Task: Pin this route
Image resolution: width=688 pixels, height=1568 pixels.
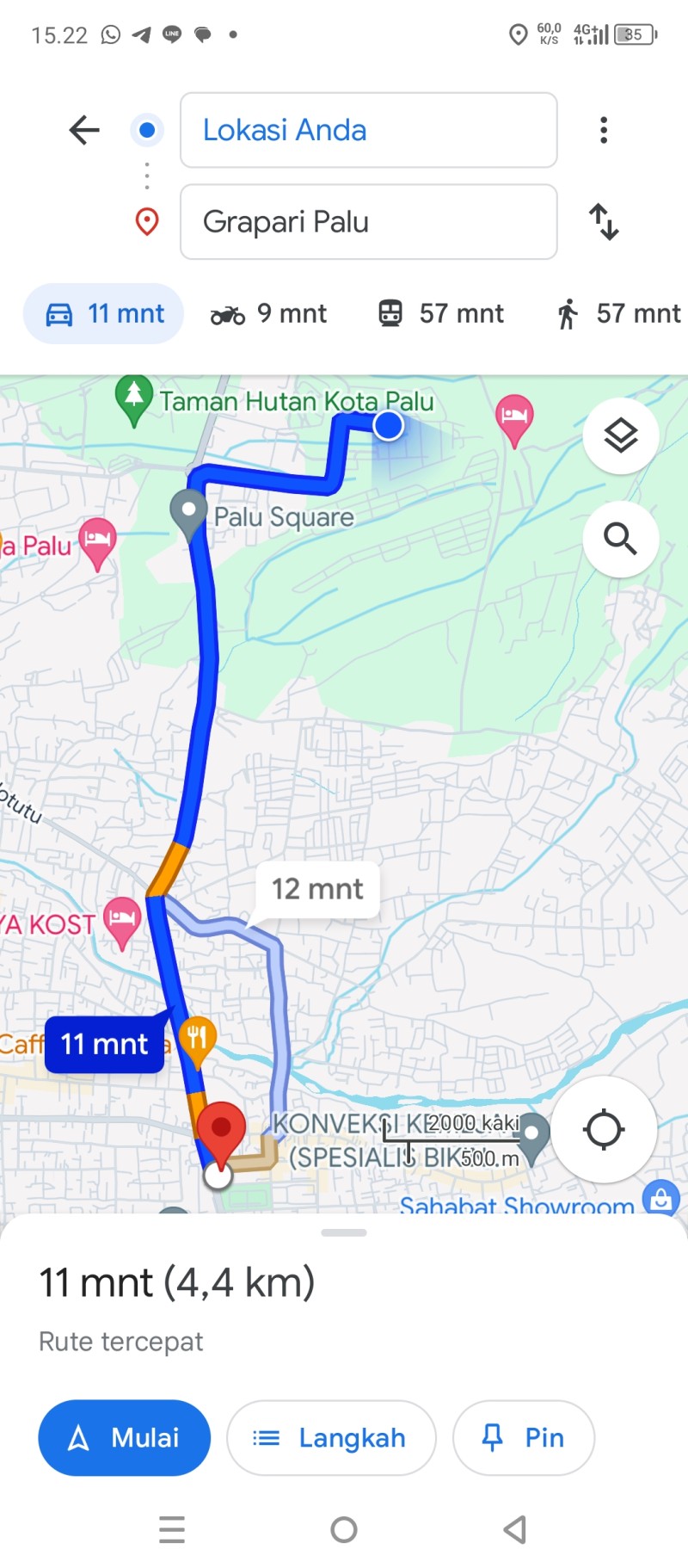Action: pos(523,1437)
